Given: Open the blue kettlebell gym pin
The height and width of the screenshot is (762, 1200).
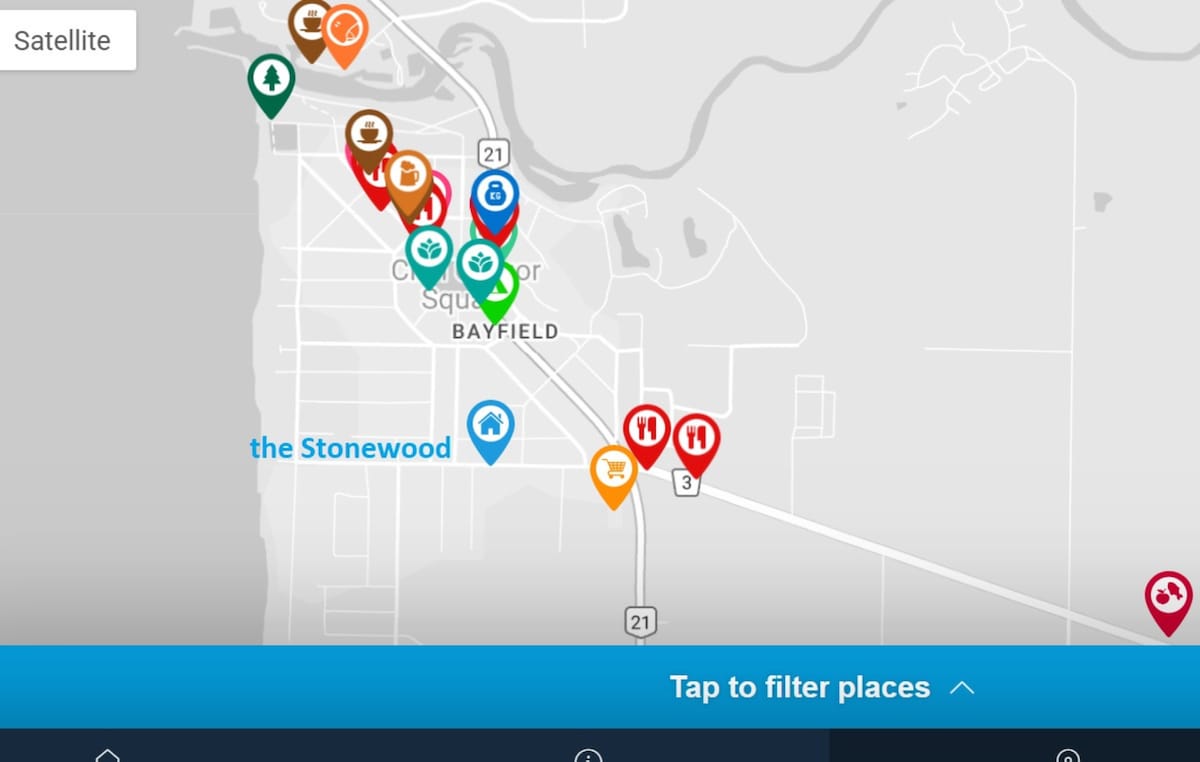Looking at the screenshot, I should coord(495,194).
